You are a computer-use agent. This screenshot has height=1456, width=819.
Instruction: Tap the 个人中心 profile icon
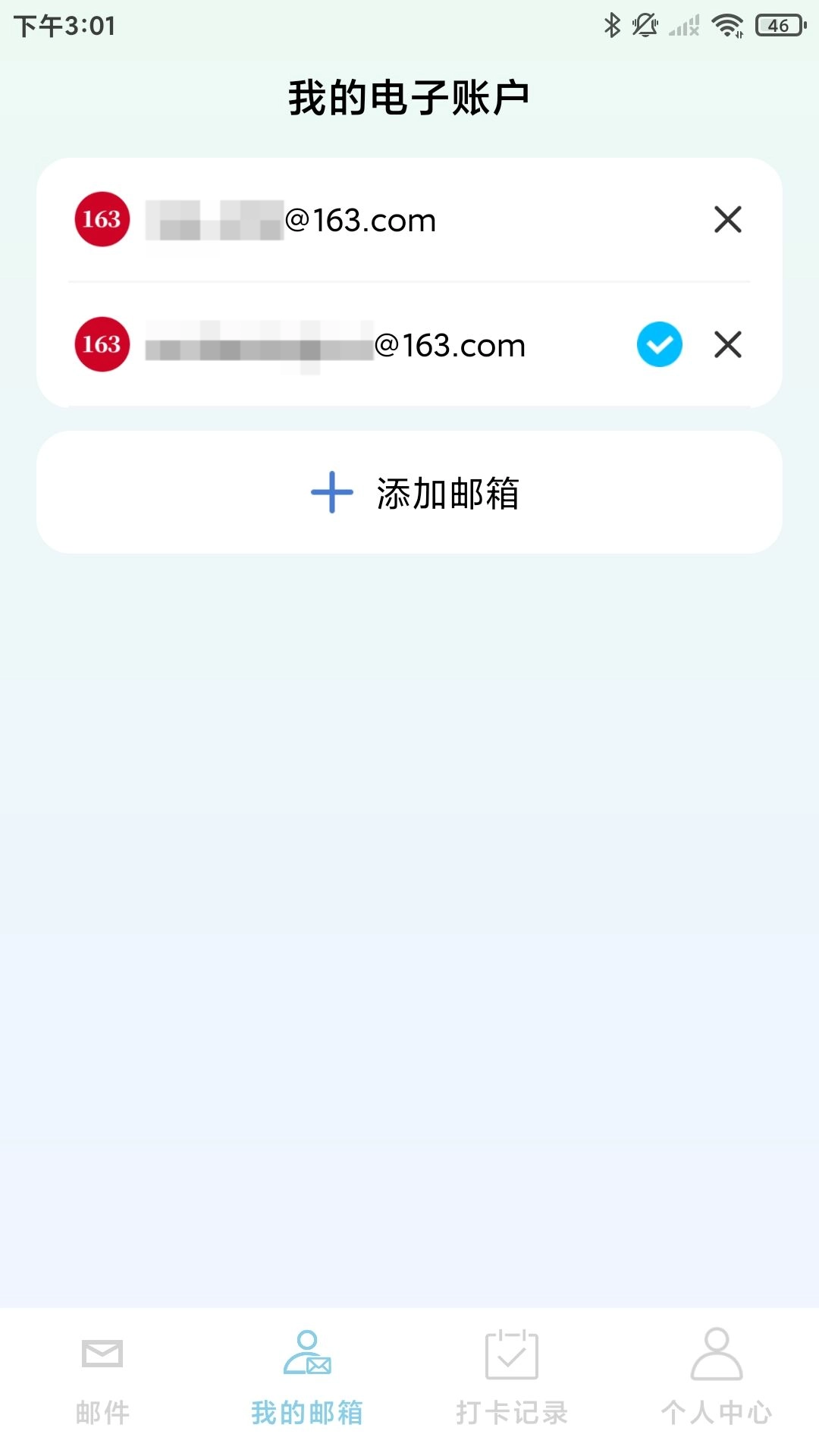pos(717,1357)
